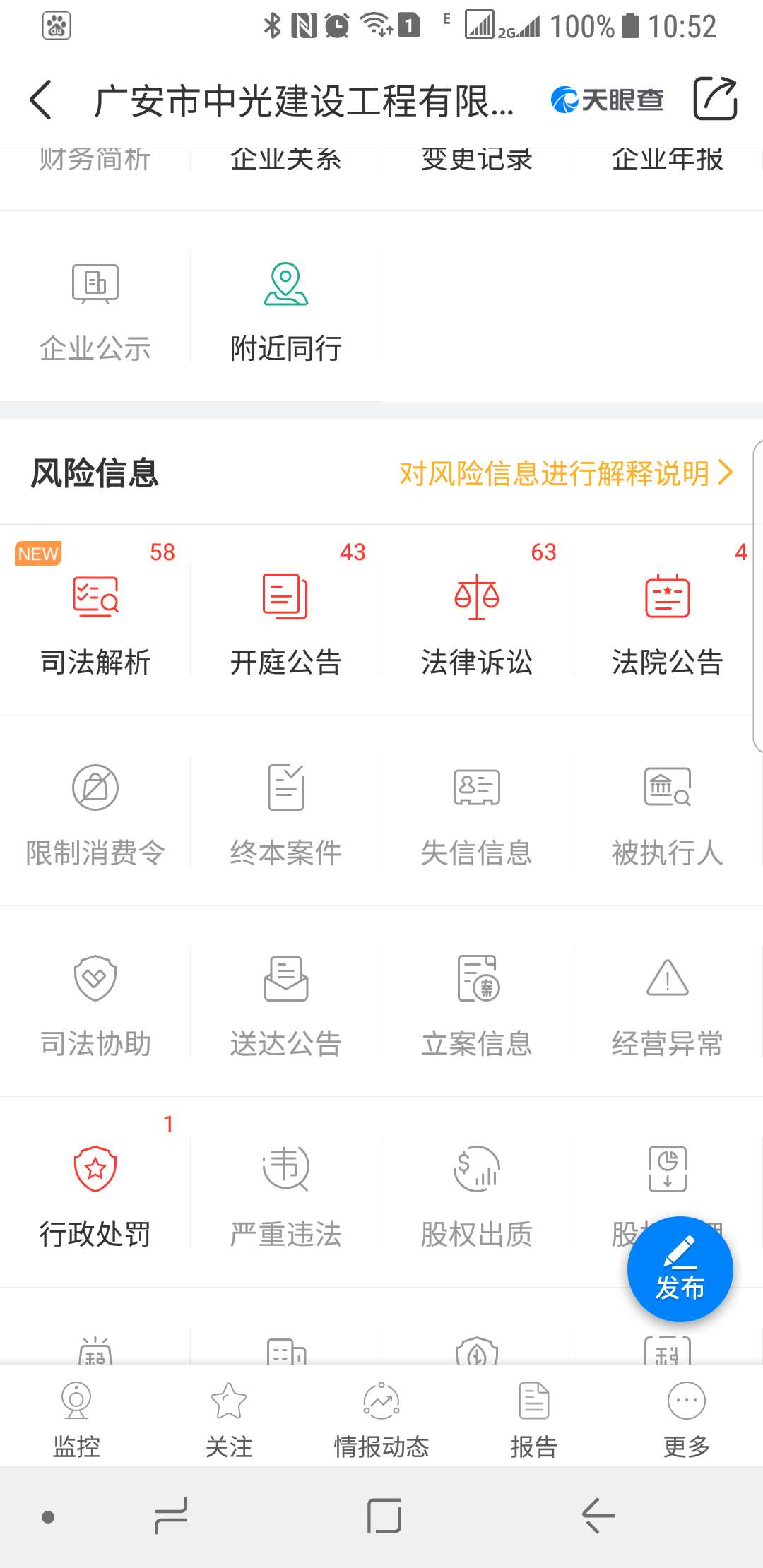763x1568 pixels.
Task: Open 变更记录 change records
Action: point(477,161)
